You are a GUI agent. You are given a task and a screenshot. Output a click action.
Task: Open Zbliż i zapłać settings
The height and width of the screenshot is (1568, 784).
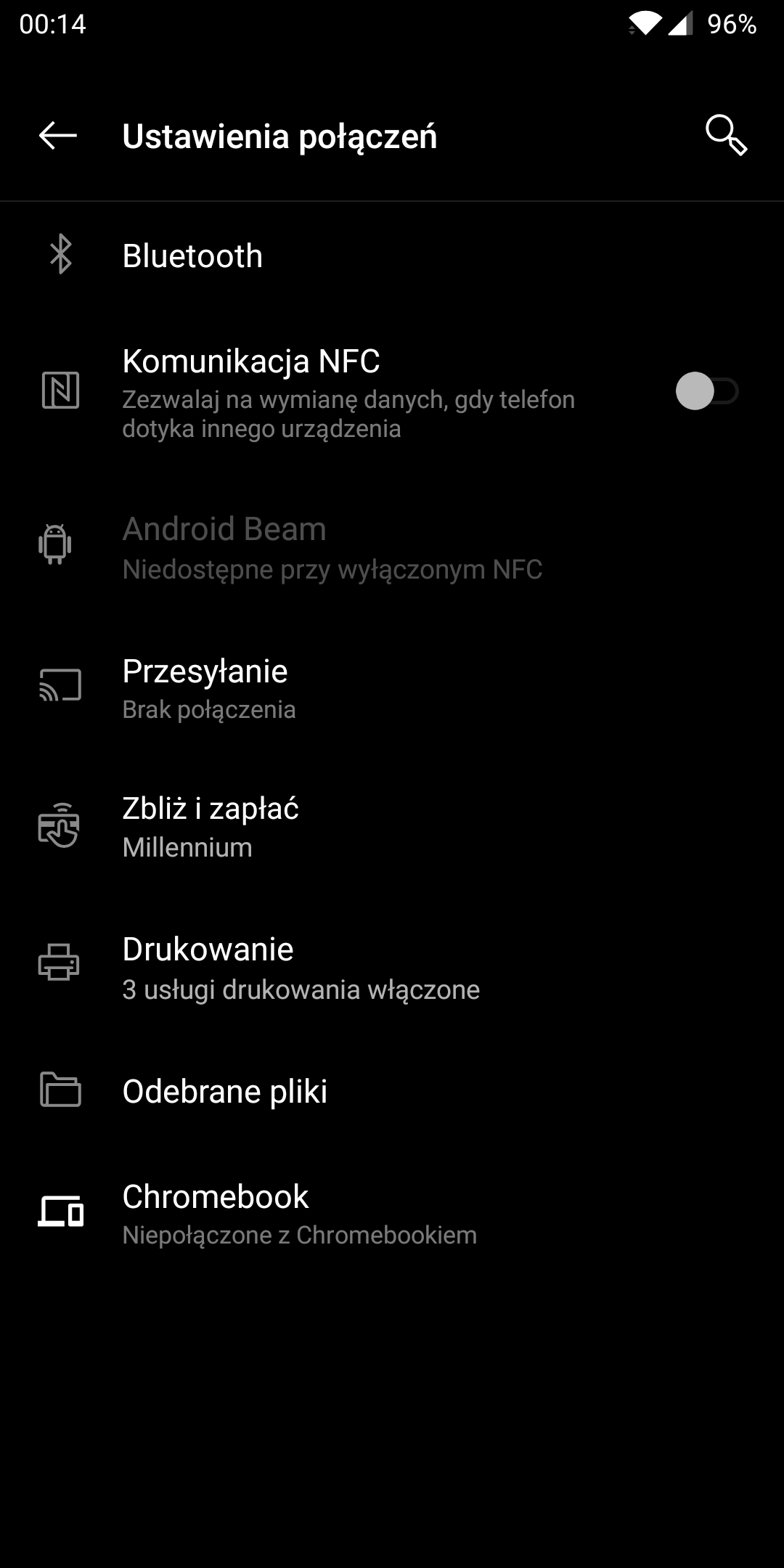[211, 826]
